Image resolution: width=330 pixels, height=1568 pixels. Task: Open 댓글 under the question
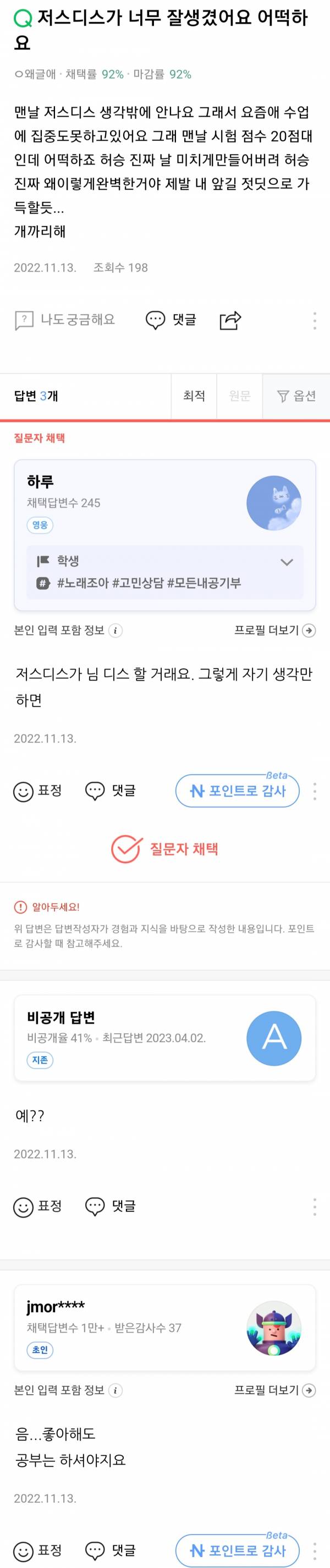coord(171,320)
